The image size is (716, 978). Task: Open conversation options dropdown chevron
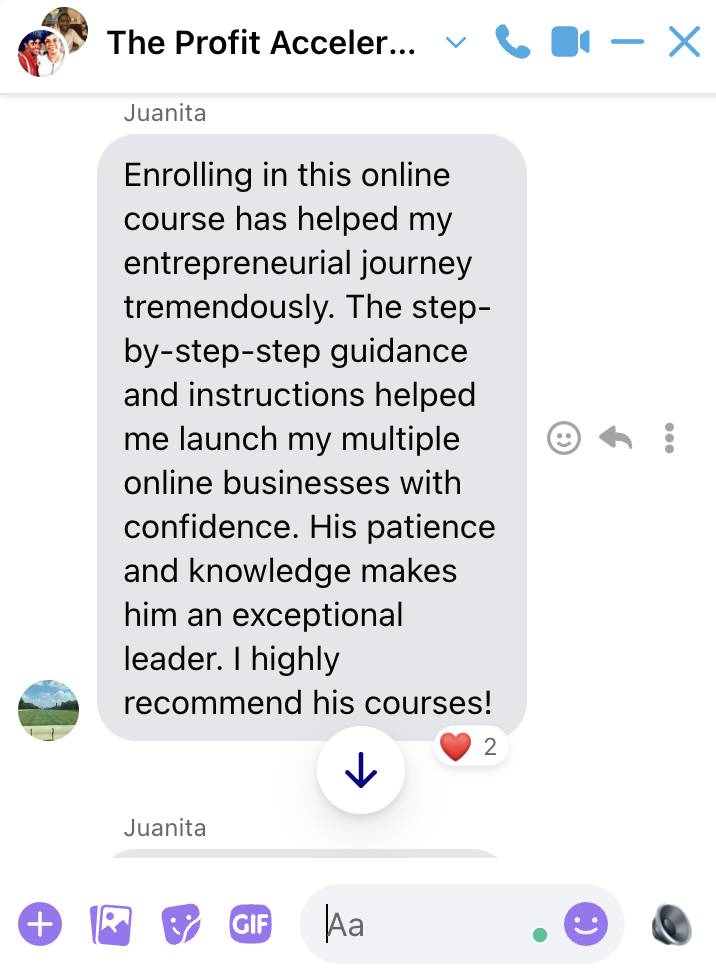point(456,42)
